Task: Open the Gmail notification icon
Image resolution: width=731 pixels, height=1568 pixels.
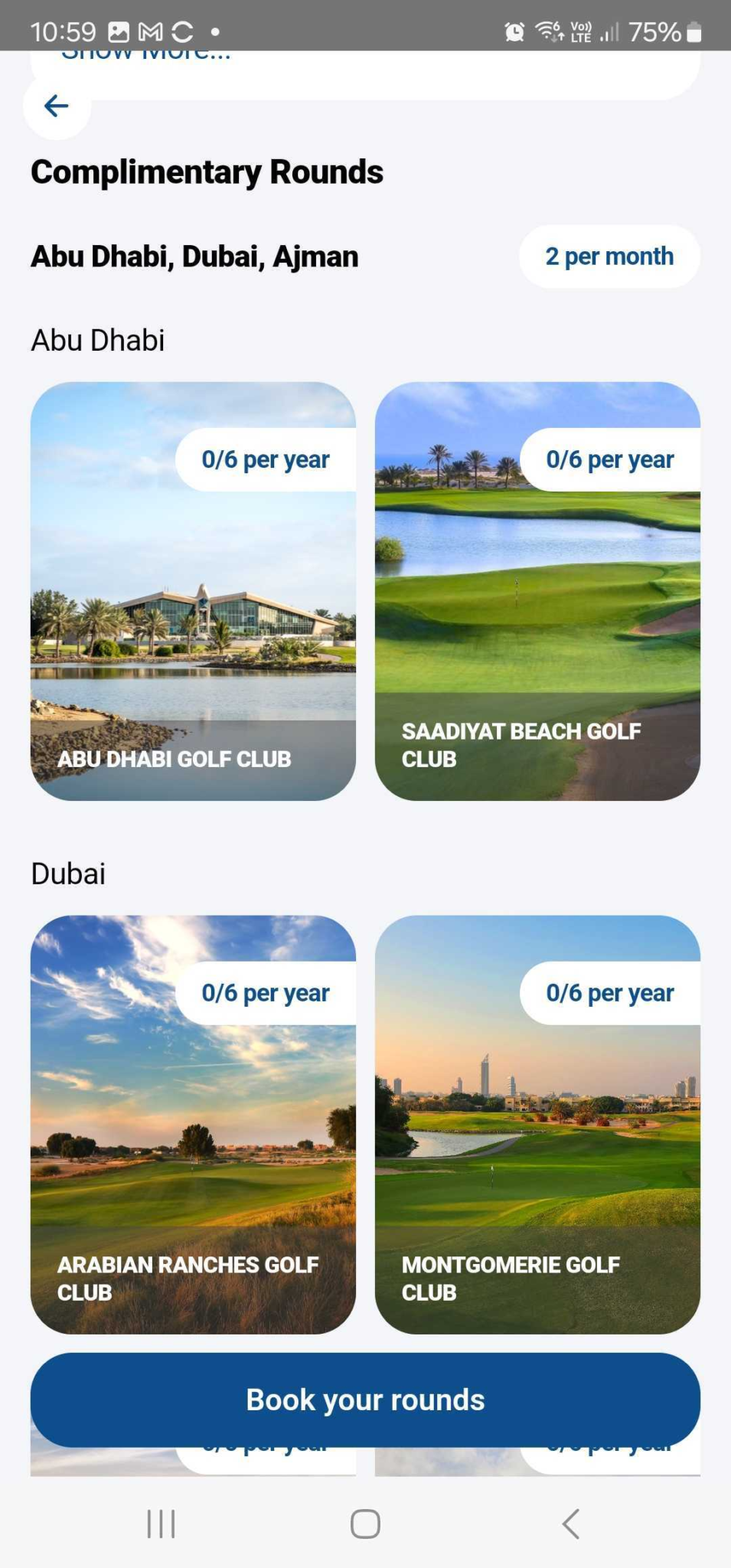Action: click(150, 31)
